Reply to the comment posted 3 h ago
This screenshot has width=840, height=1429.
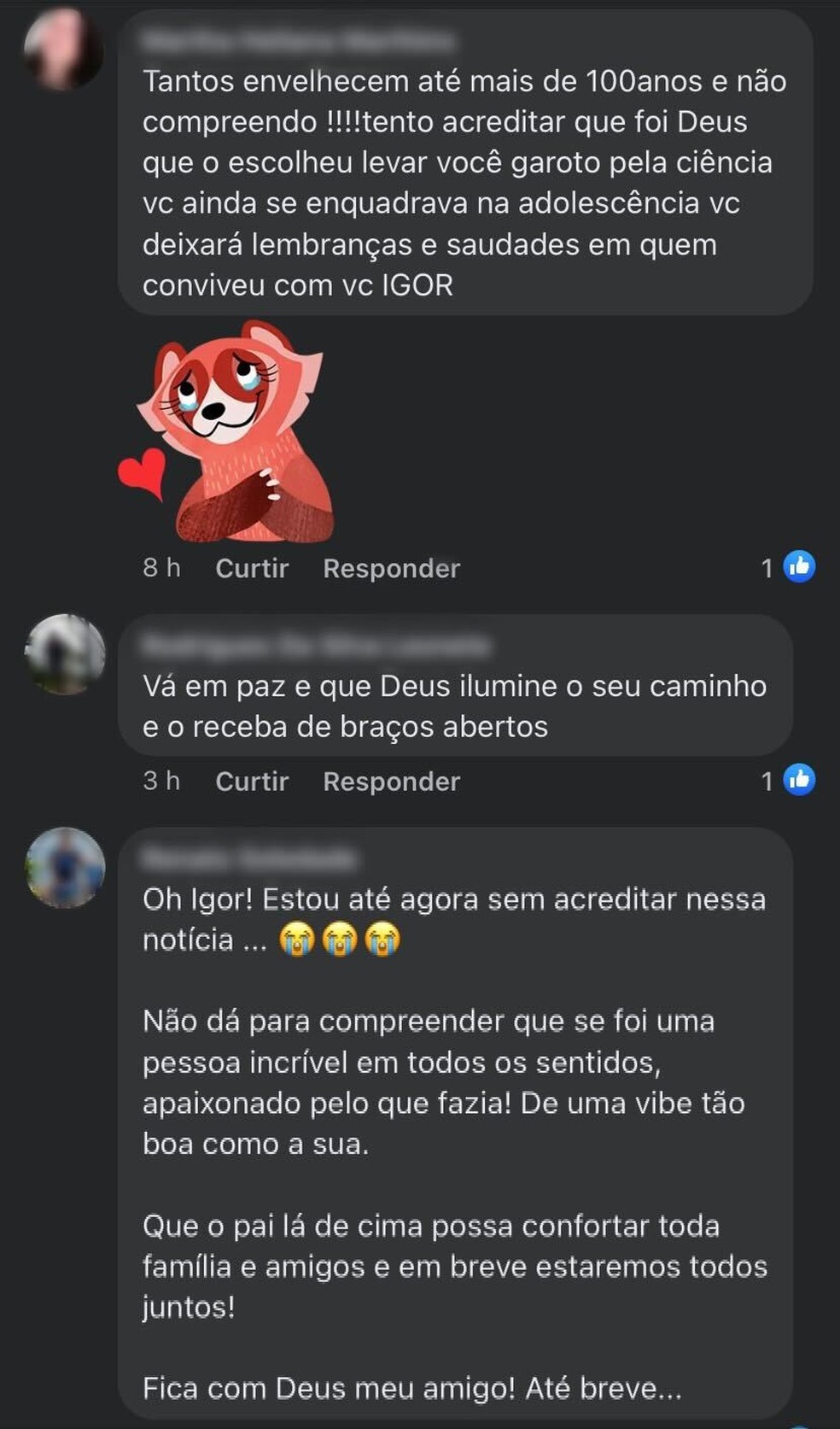point(391,781)
